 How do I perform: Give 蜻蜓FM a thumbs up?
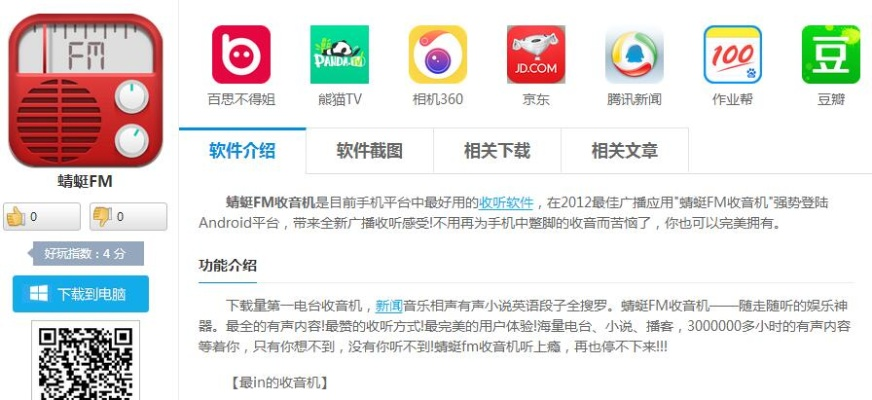[42, 216]
